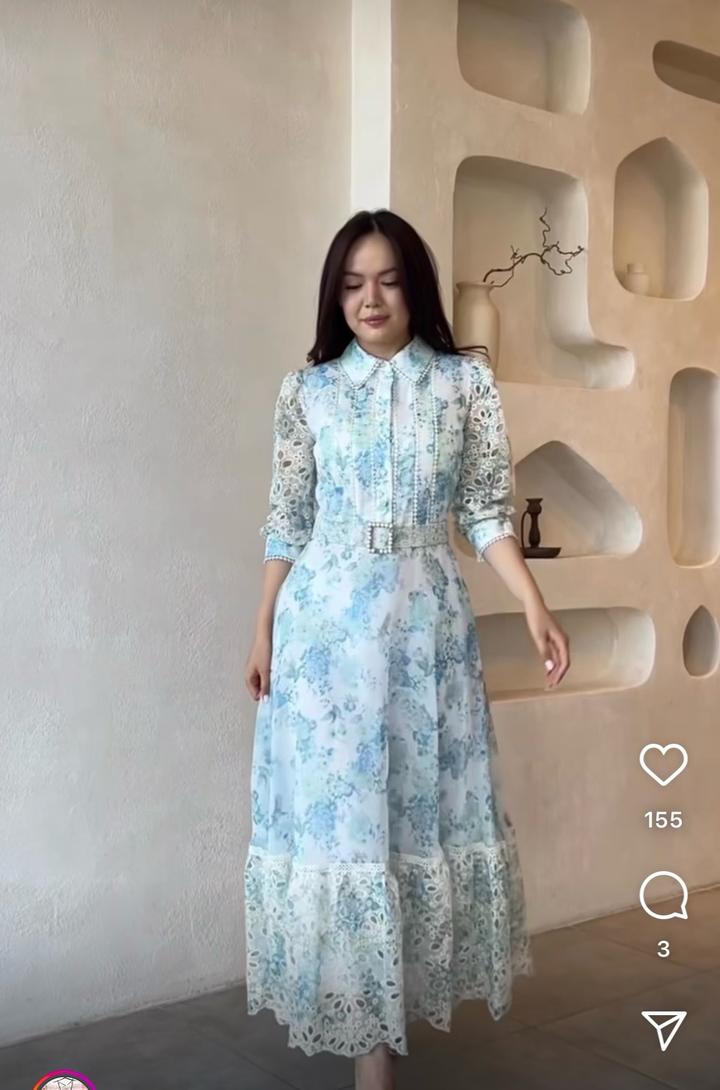Screen dimensions: 720x1090
Task: Share this reel via the paper plane icon
Action: click(x=663, y=1029)
